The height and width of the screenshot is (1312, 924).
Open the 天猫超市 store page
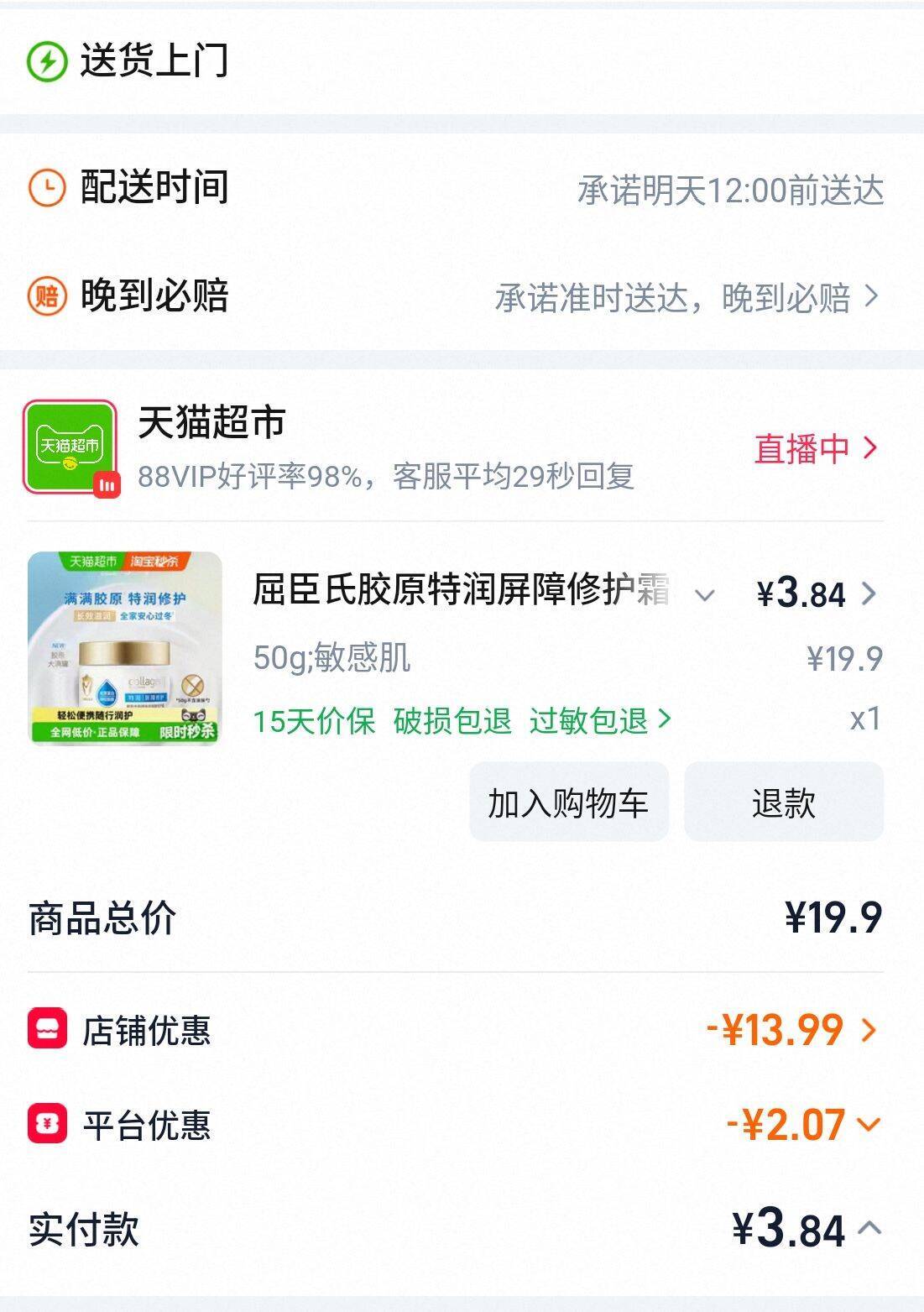click(211, 423)
